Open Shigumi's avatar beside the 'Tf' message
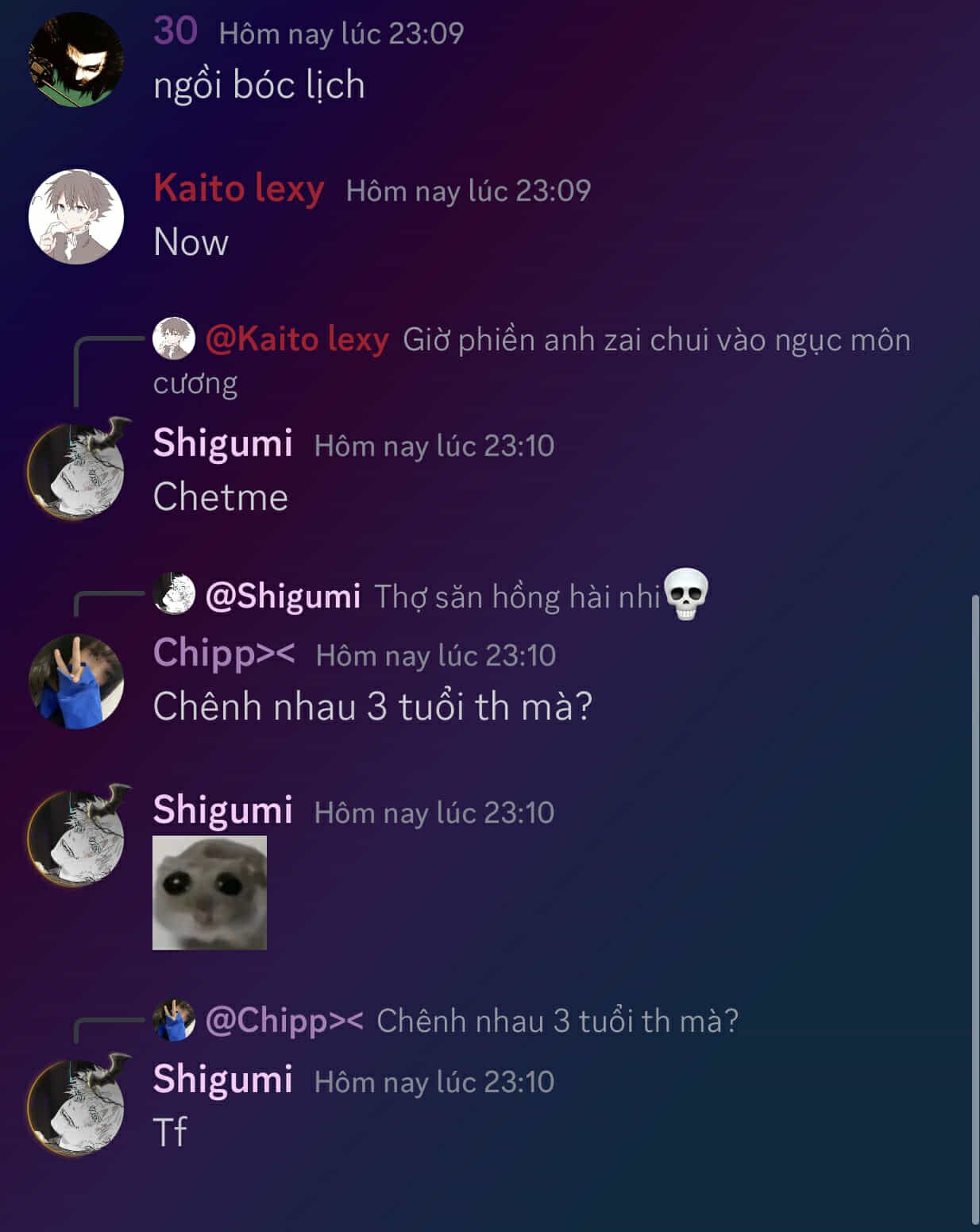The image size is (980, 1232). 76,1106
